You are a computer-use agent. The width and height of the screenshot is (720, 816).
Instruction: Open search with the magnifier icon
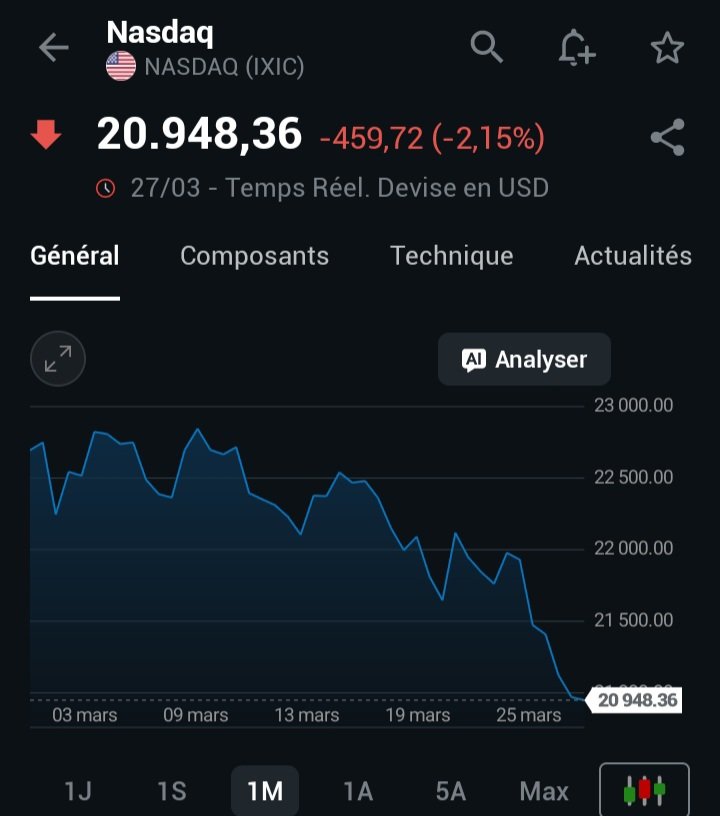click(x=486, y=46)
